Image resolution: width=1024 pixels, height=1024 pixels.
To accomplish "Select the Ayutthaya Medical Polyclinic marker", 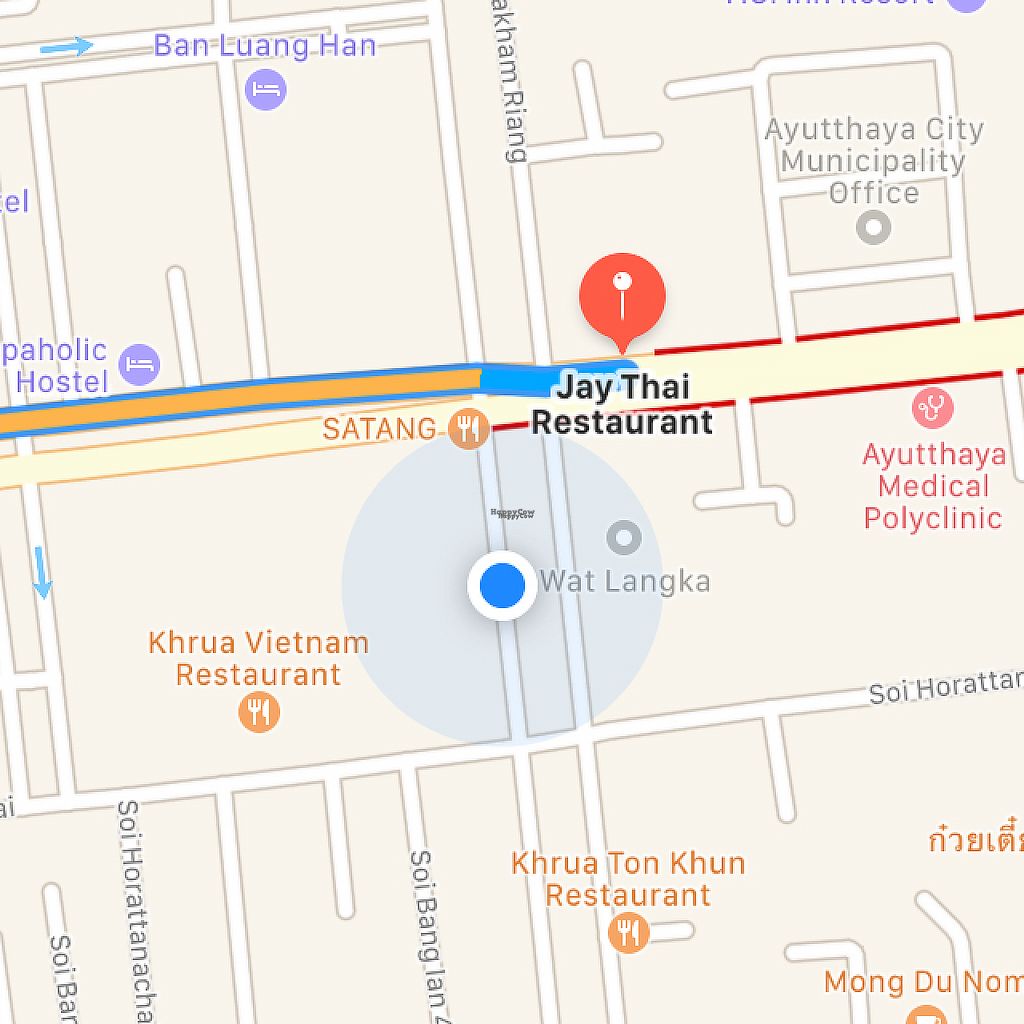I will click(x=932, y=408).
